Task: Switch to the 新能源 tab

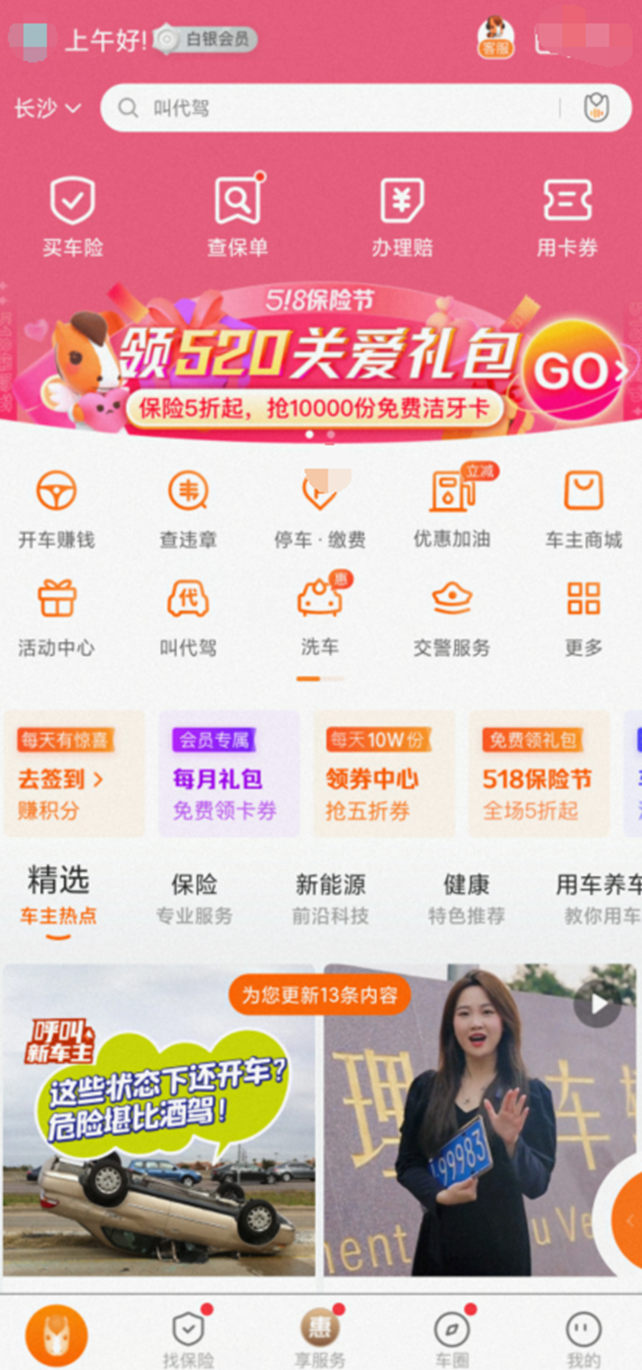Action: (x=330, y=897)
